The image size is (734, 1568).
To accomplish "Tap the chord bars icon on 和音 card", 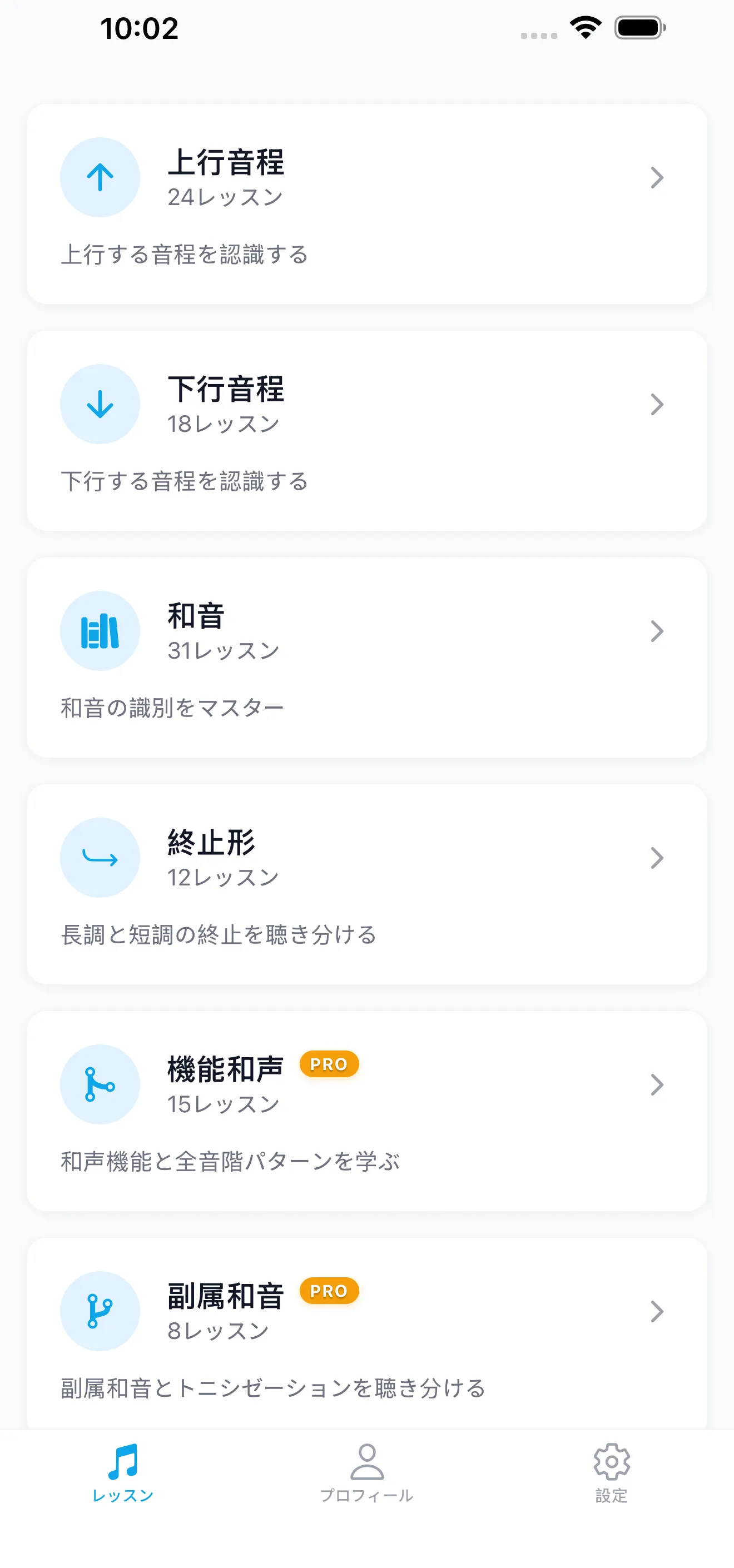I will (x=100, y=631).
